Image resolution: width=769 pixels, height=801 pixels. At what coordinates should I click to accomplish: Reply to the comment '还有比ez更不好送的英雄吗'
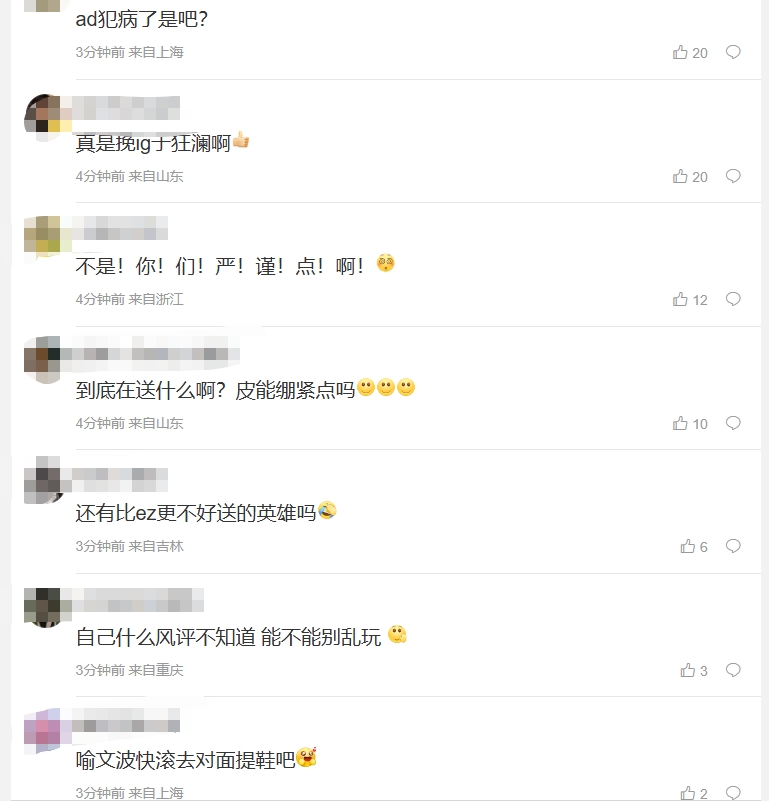pos(733,546)
